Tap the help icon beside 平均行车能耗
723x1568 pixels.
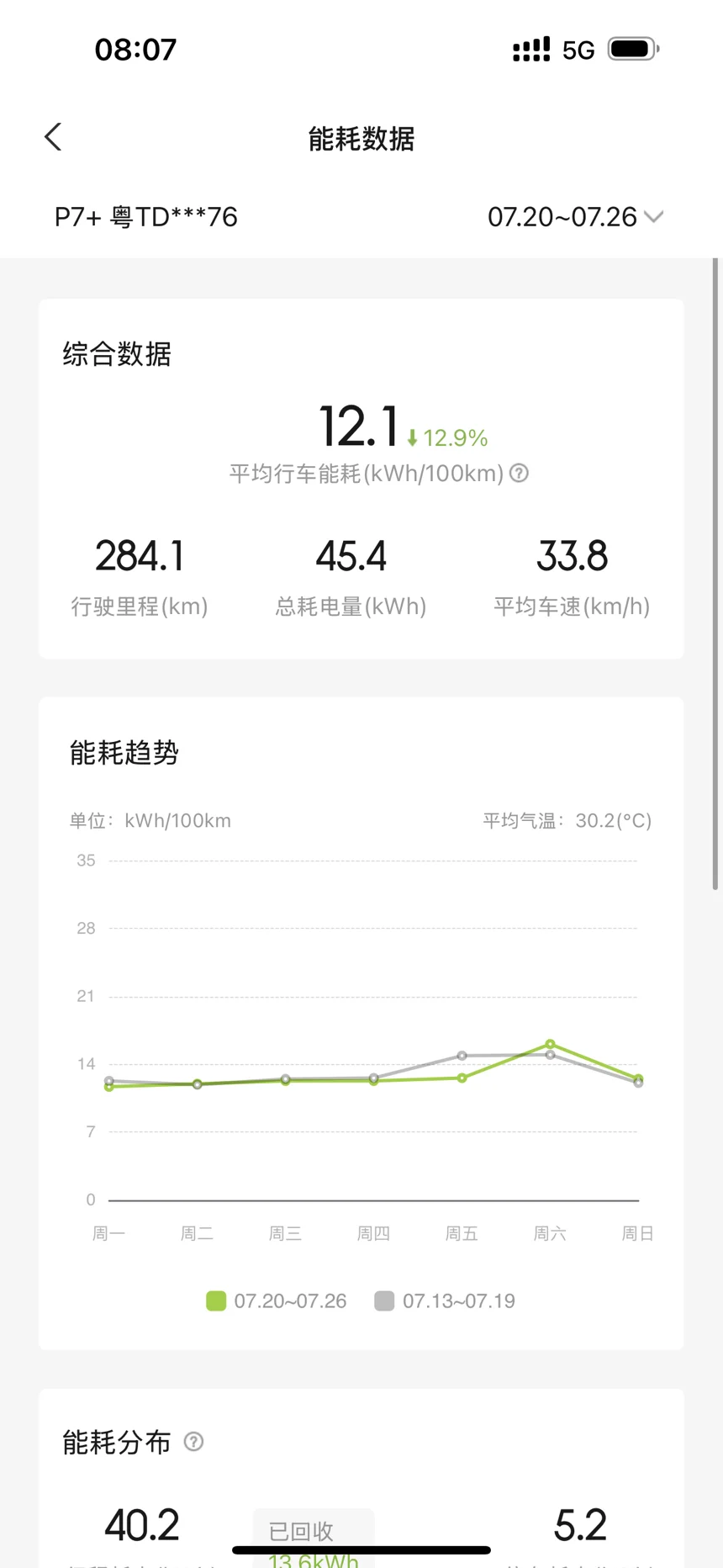pyautogui.click(x=520, y=473)
